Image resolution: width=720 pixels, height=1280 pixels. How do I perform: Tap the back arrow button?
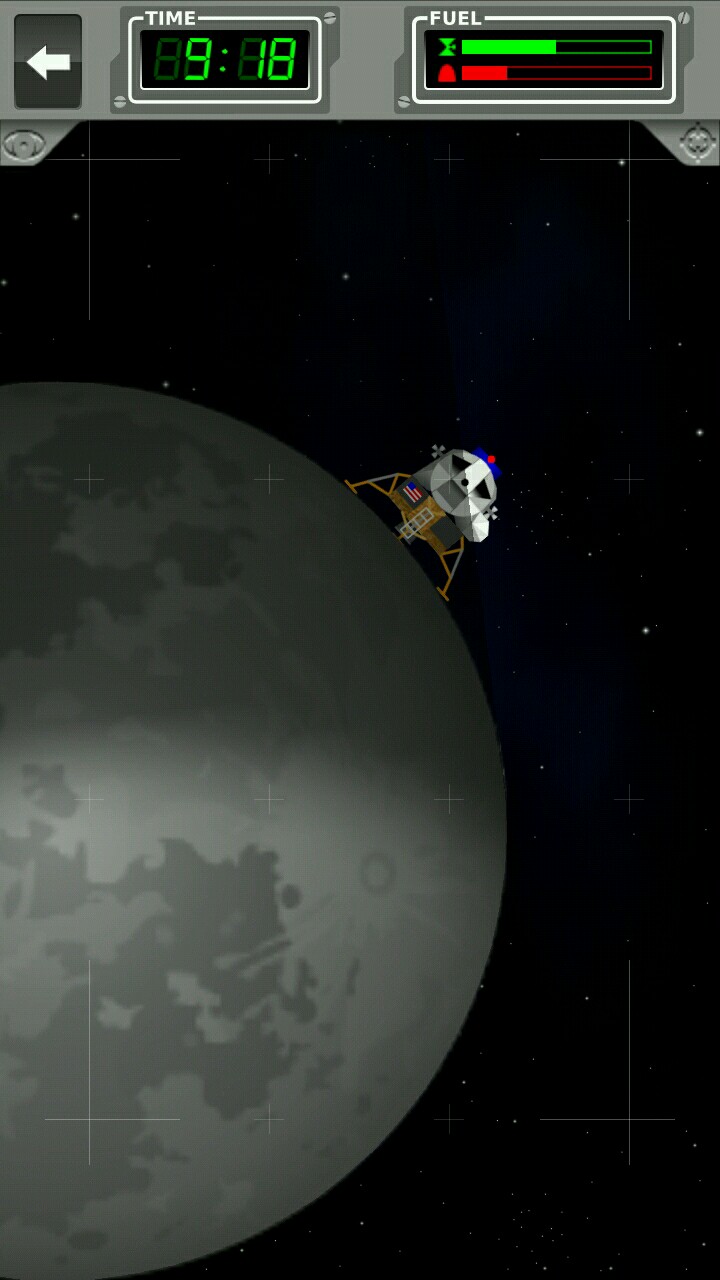pyautogui.click(x=48, y=62)
